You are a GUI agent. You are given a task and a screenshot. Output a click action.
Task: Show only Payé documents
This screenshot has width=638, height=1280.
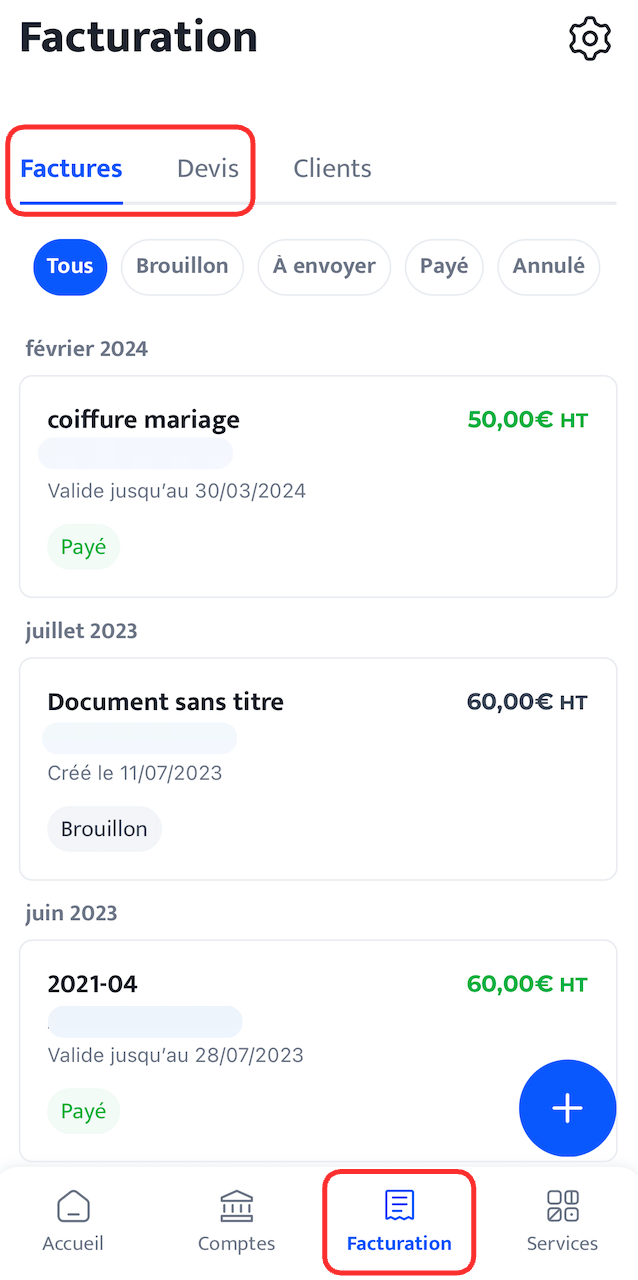(444, 267)
